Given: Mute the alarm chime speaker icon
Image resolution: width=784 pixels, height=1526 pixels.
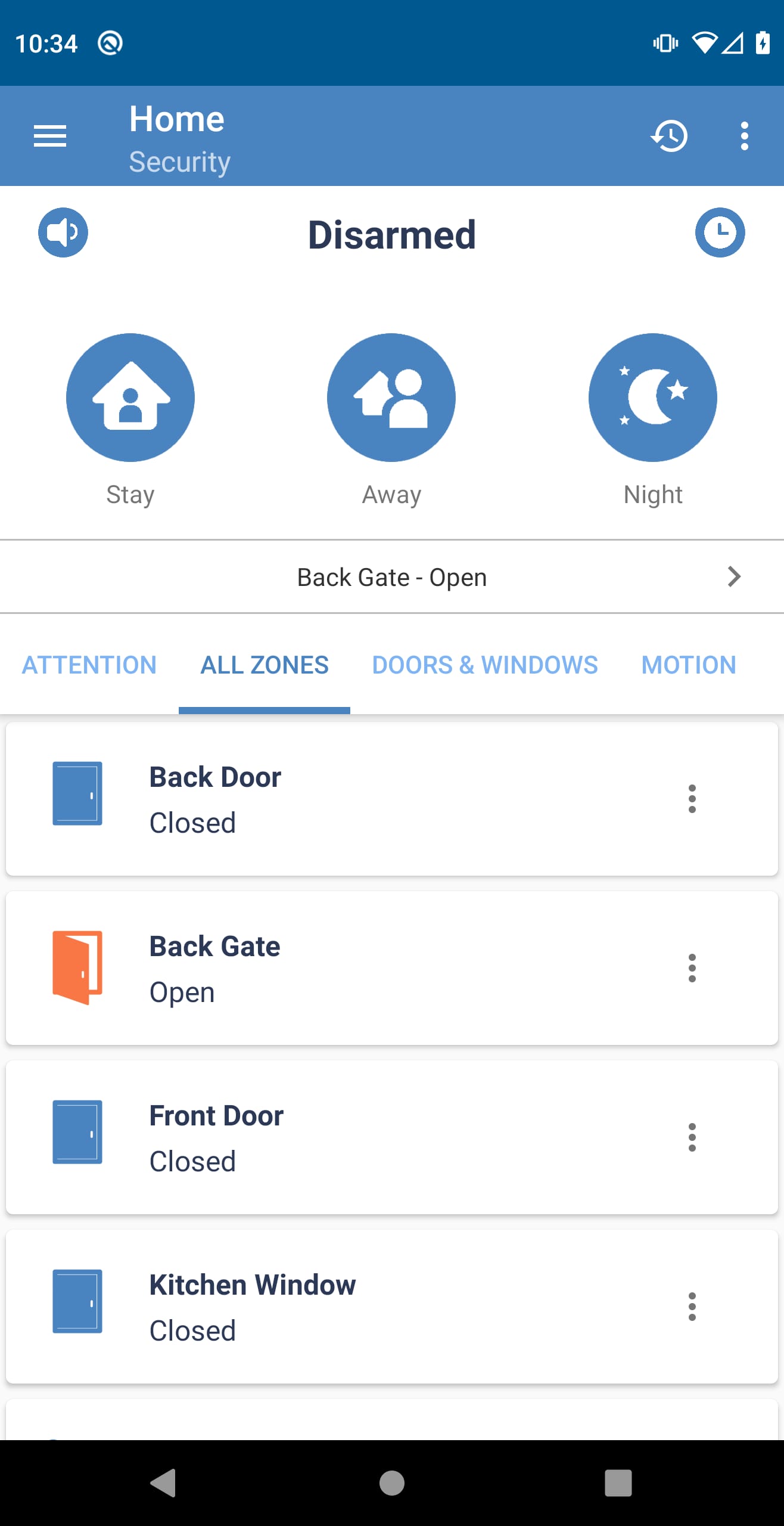Looking at the screenshot, I should pyautogui.click(x=63, y=232).
